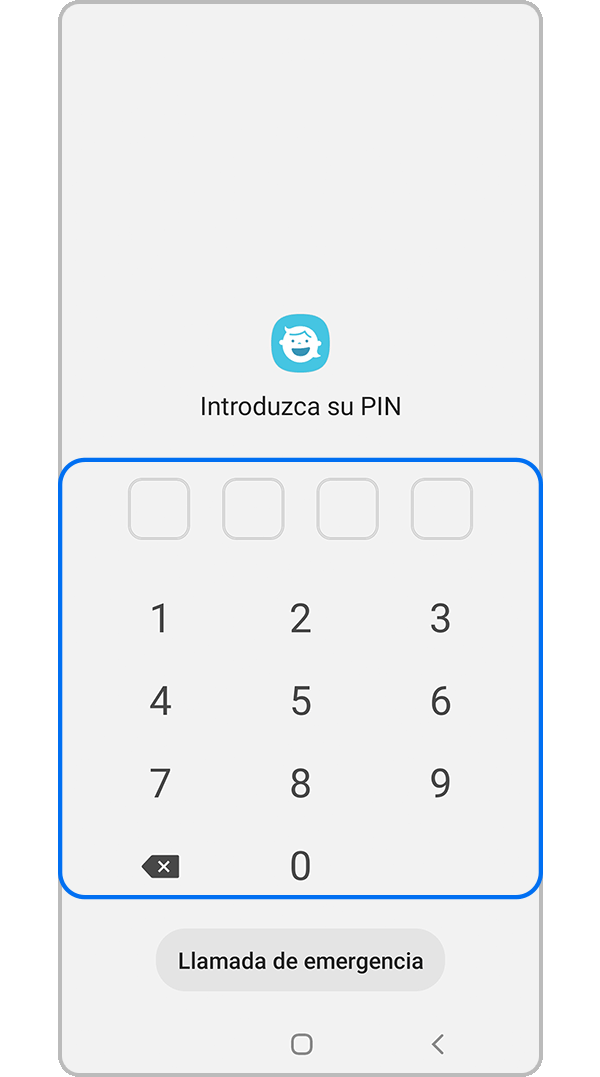The image size is (600, 1077).
Task: Enter digit 7 on the keypad
Action: click(x=160, y=783)
